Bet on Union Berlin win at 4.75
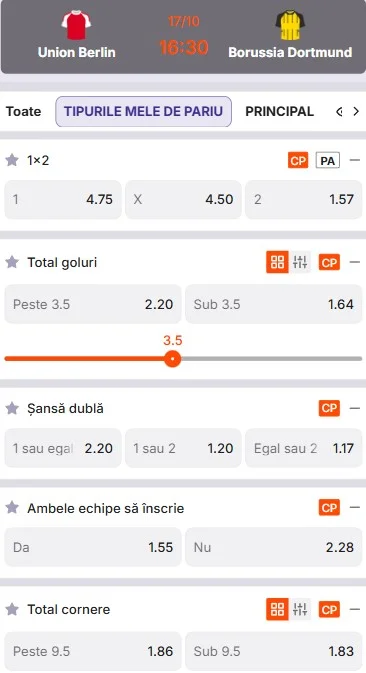 [63, 200]
